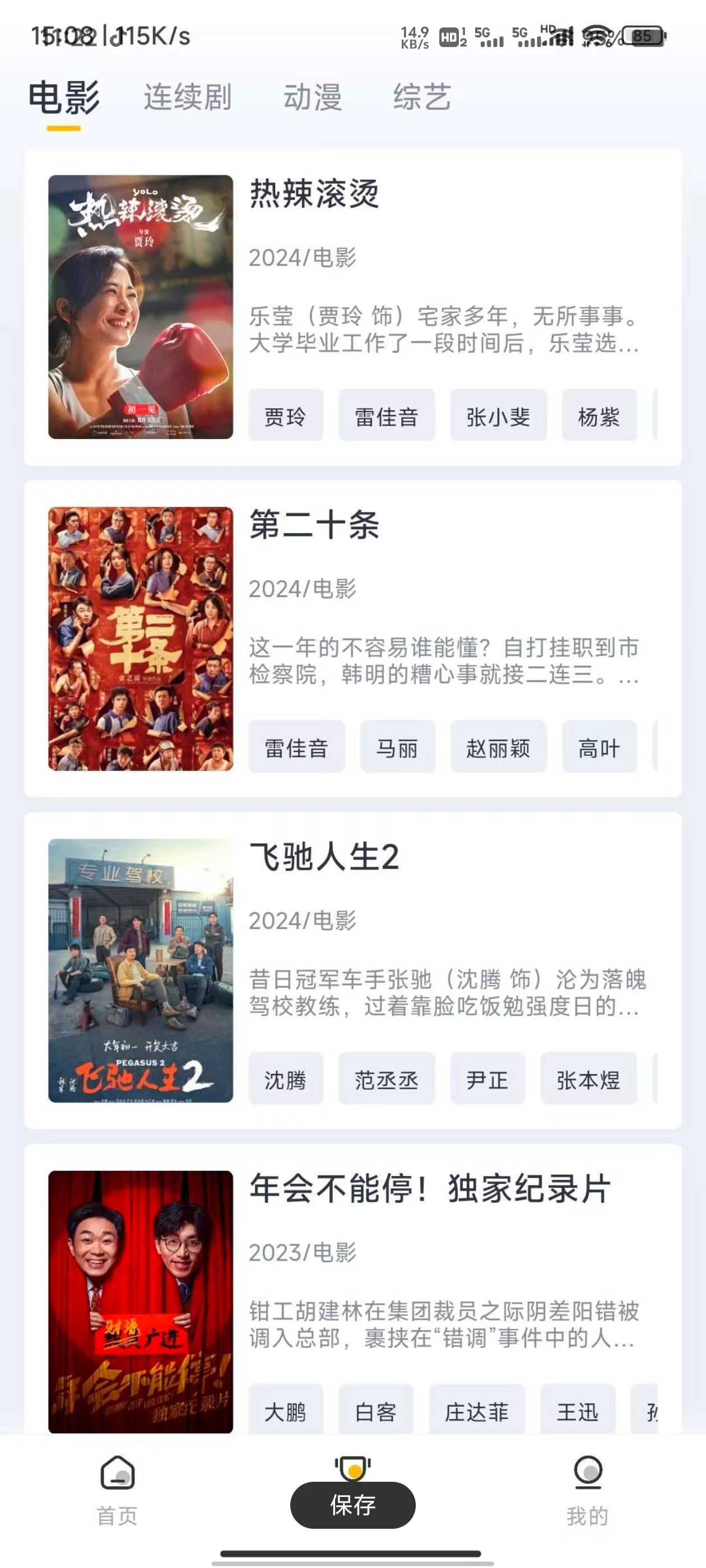Open the 飞驰人生2 movie card
Screen dimensions: 706x1568
coord(352,970)
